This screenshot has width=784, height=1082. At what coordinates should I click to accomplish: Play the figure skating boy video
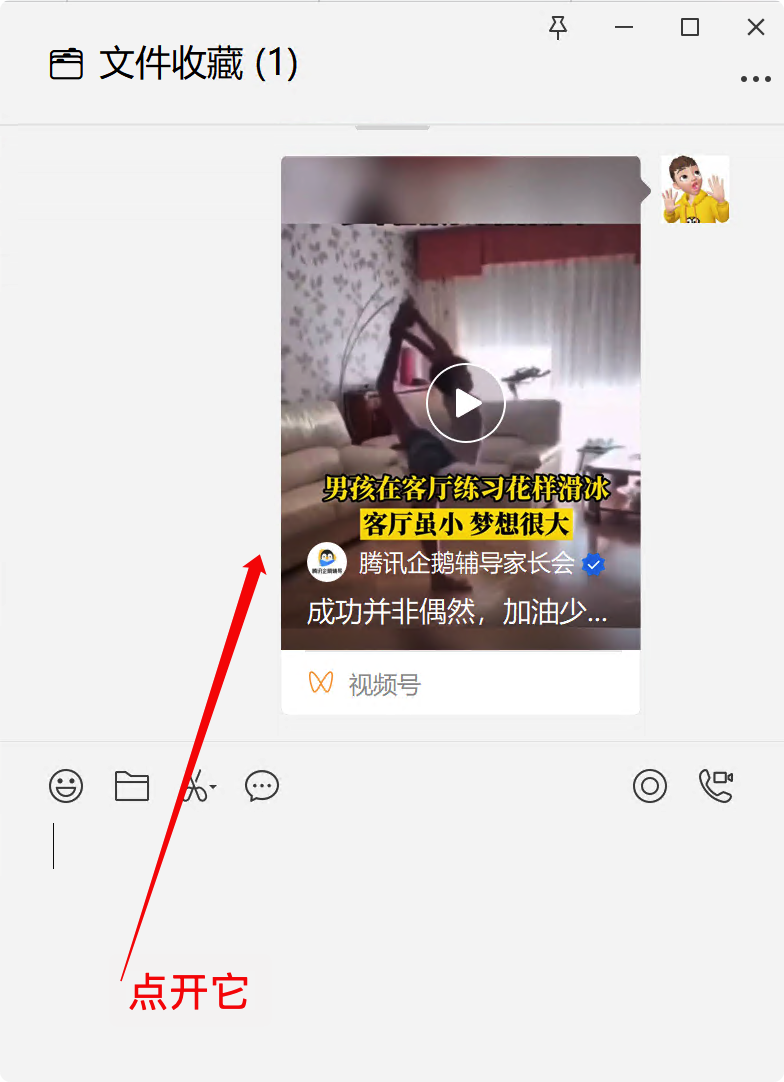[x=465, y=403]
